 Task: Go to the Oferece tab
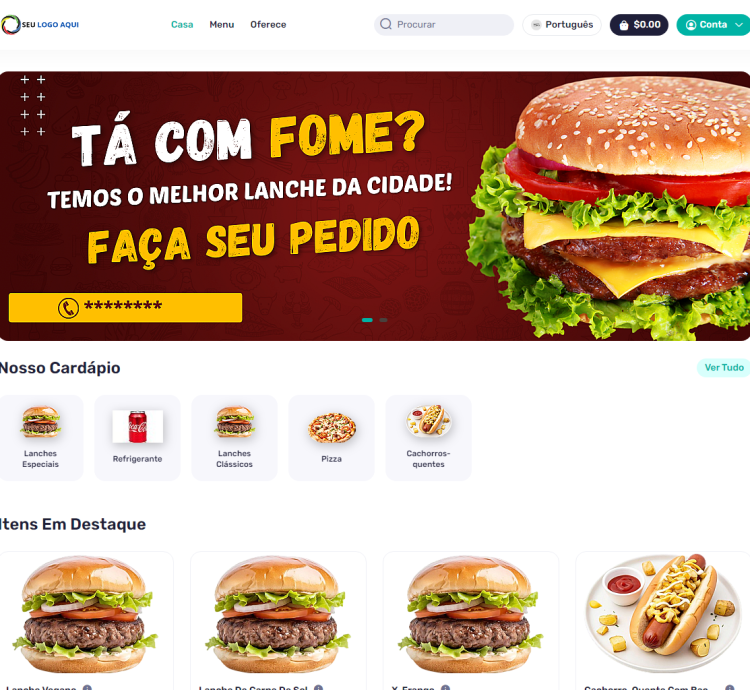268,24
